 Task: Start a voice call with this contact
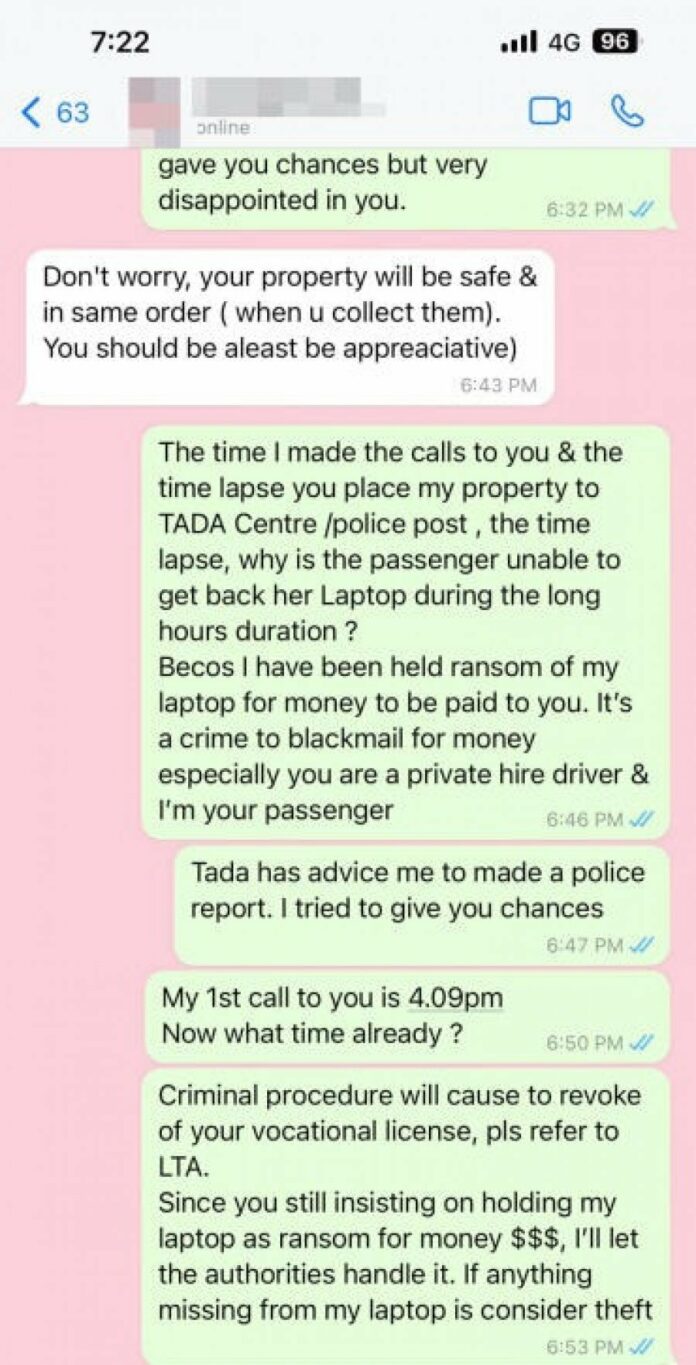point(627,110)
